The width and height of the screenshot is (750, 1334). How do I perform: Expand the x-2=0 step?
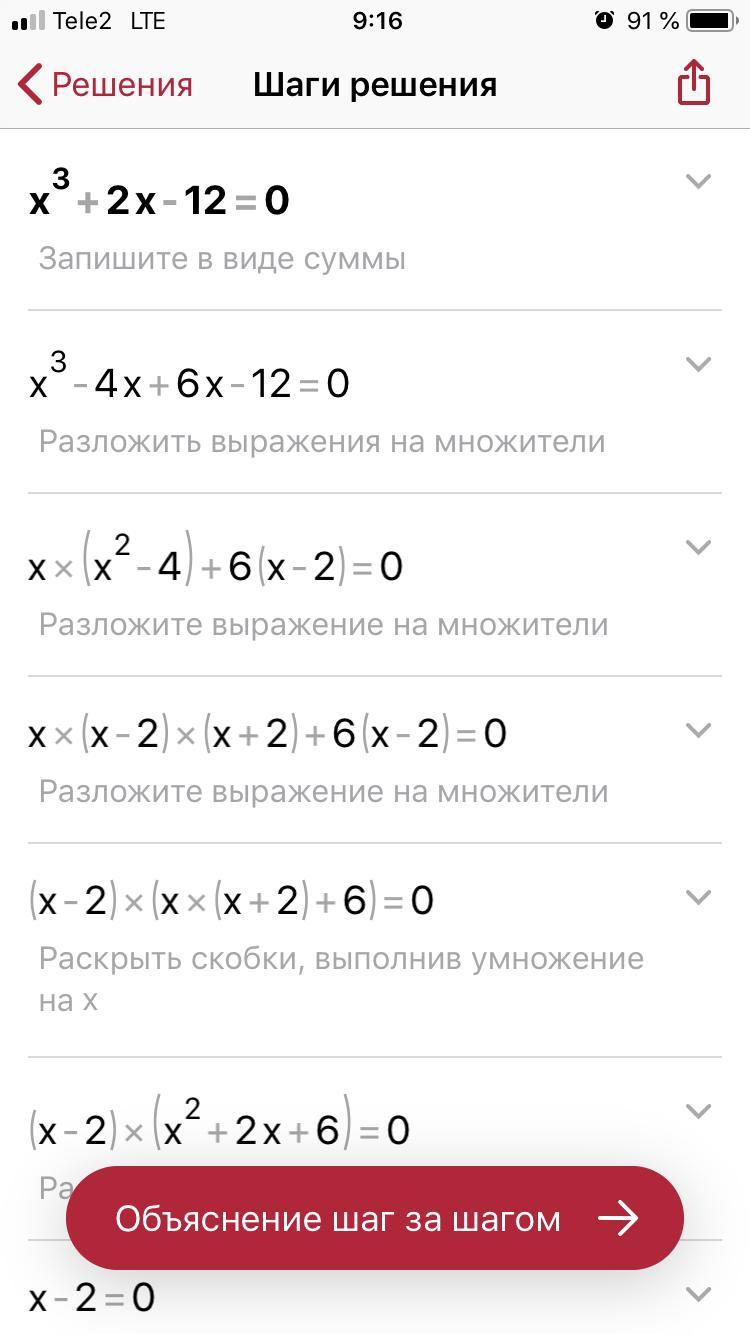pyautogui.click(x=698, y=1294)
